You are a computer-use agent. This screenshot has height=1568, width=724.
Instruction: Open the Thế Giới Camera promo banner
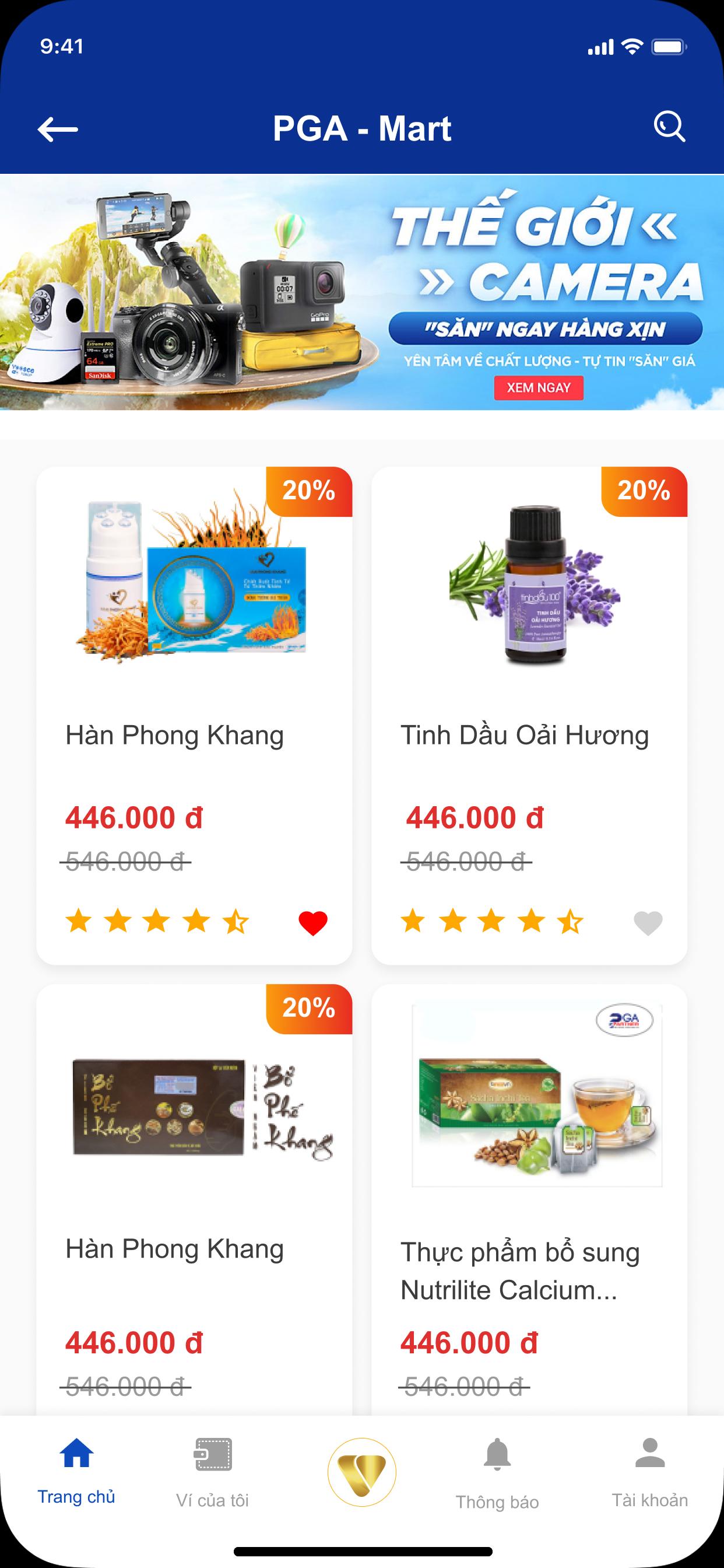click(x=539, y=388)
